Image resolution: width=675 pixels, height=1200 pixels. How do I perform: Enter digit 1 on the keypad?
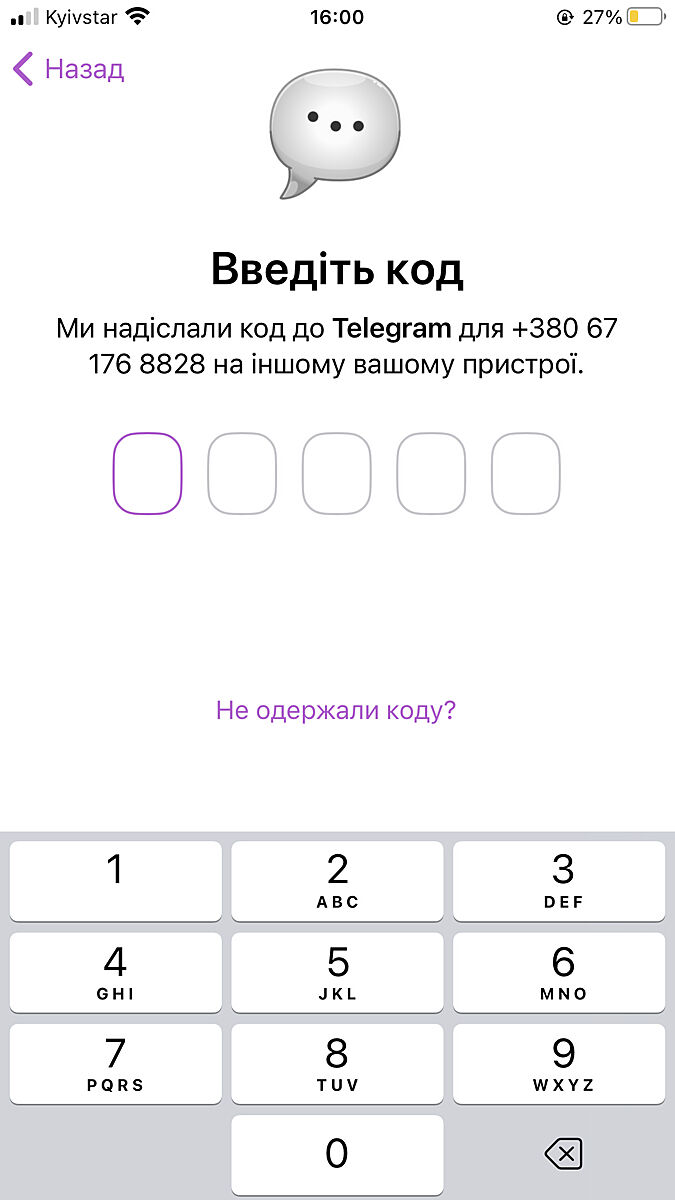pos(116,880)
